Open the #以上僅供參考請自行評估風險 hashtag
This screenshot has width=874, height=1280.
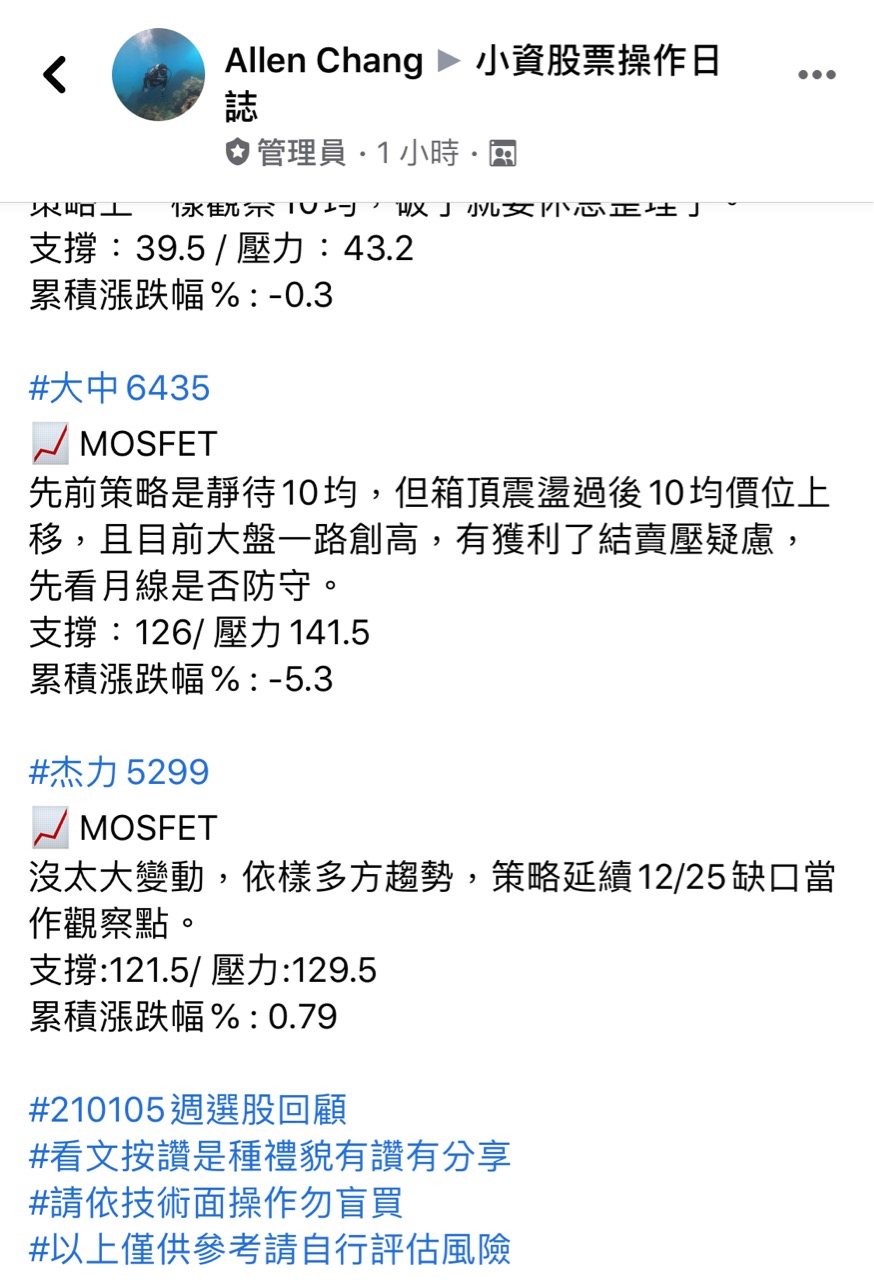[x=270, y=1248]
